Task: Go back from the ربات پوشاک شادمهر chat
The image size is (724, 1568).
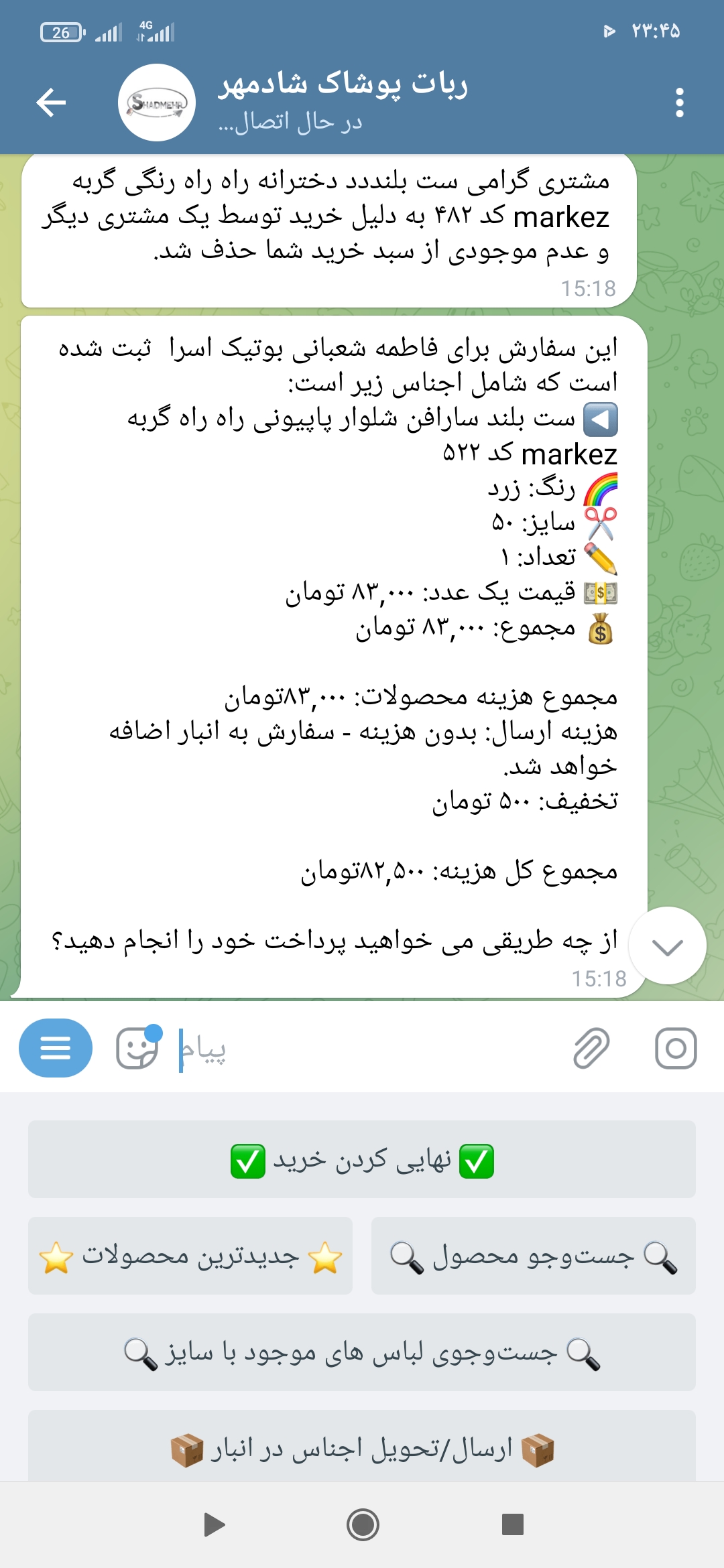Action: 51,103
